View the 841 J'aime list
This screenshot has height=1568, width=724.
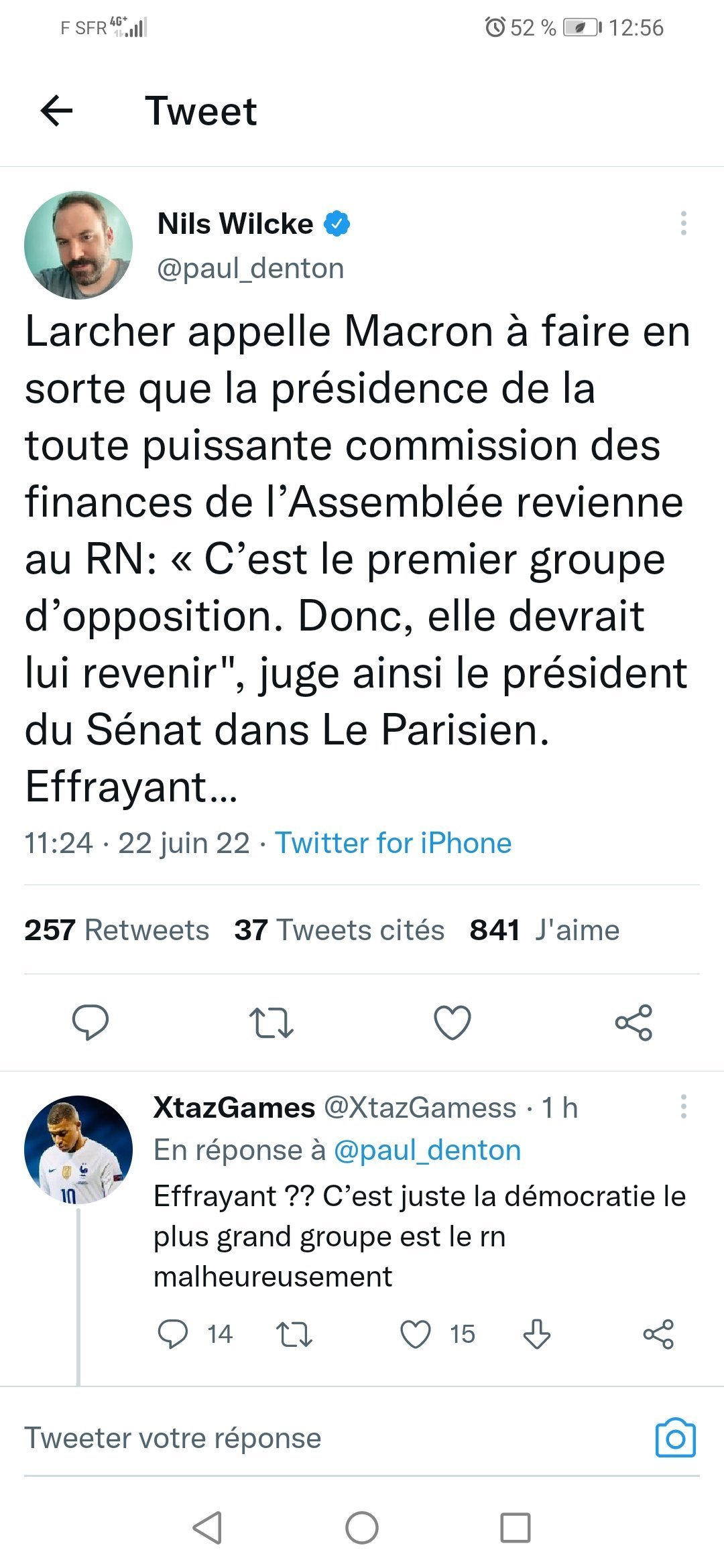click(544, 930)
